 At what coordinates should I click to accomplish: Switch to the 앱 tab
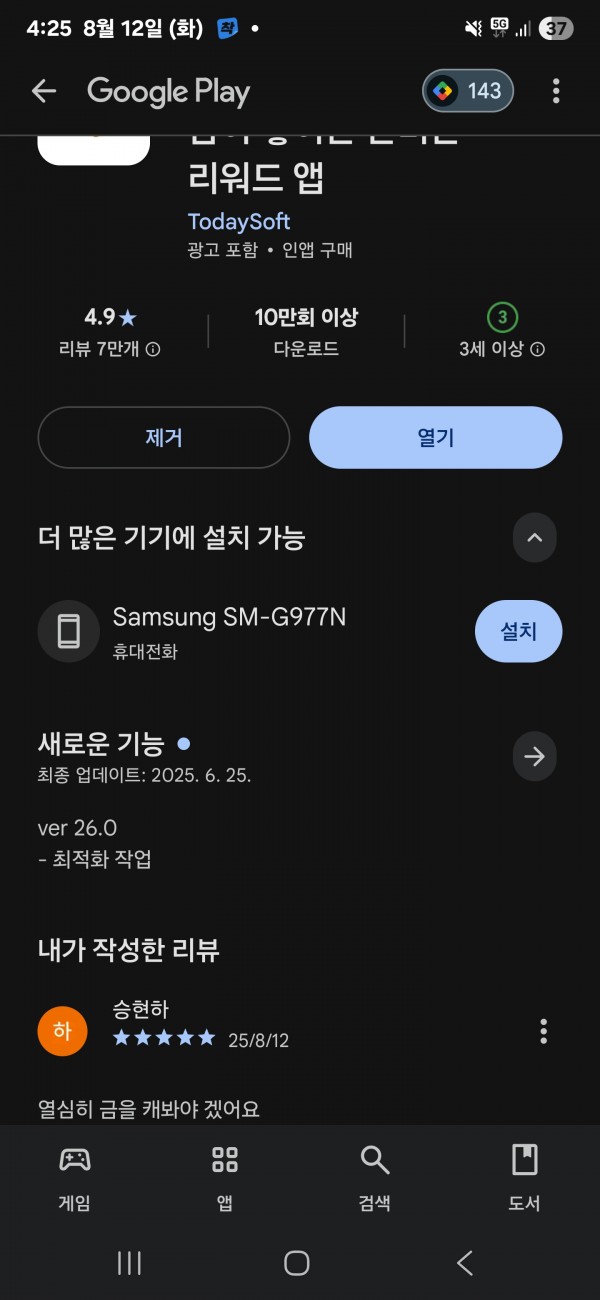pos(225,1177)
